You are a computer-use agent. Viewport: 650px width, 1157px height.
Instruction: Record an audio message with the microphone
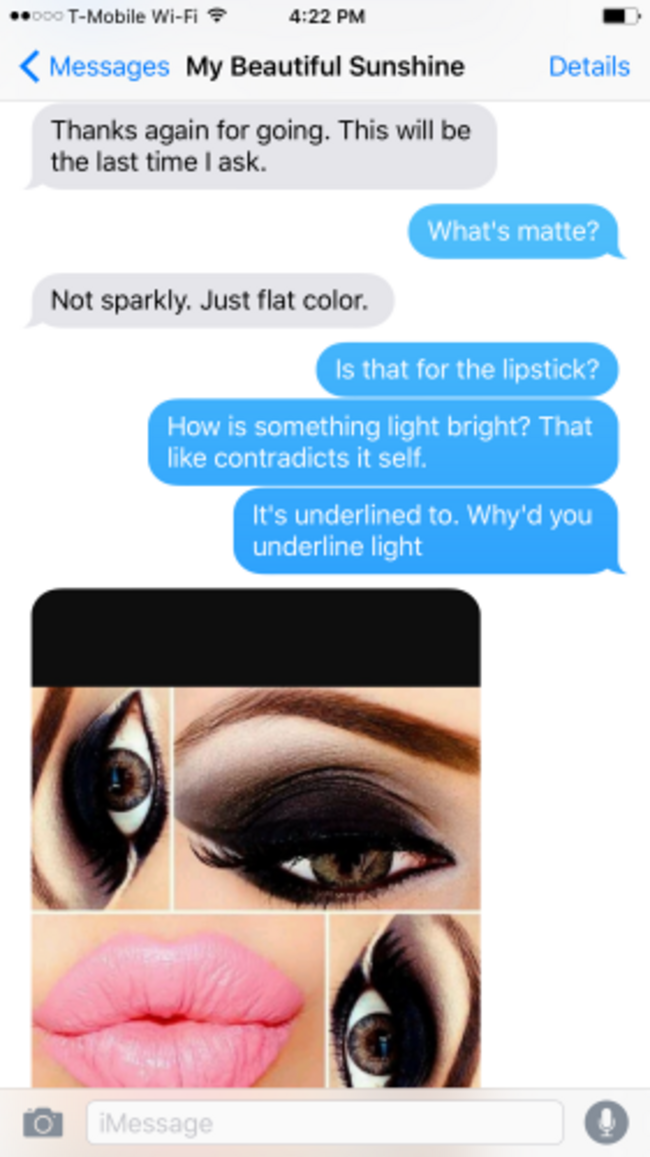(x=606, y=1122)
